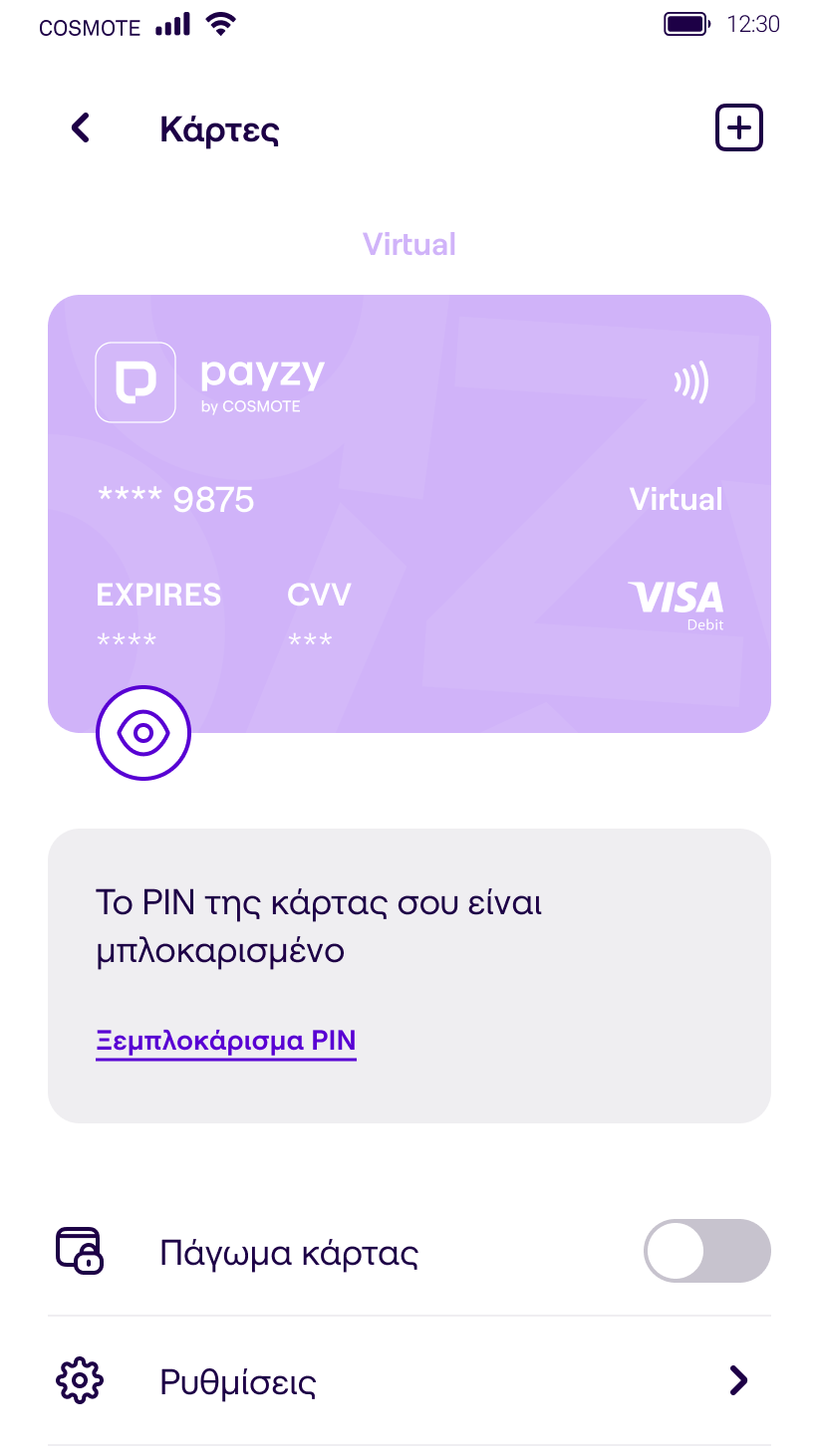Open the payzy Virtual card ending 9875
Screen dimensions: 819x1456
click(x=409, y=514)
